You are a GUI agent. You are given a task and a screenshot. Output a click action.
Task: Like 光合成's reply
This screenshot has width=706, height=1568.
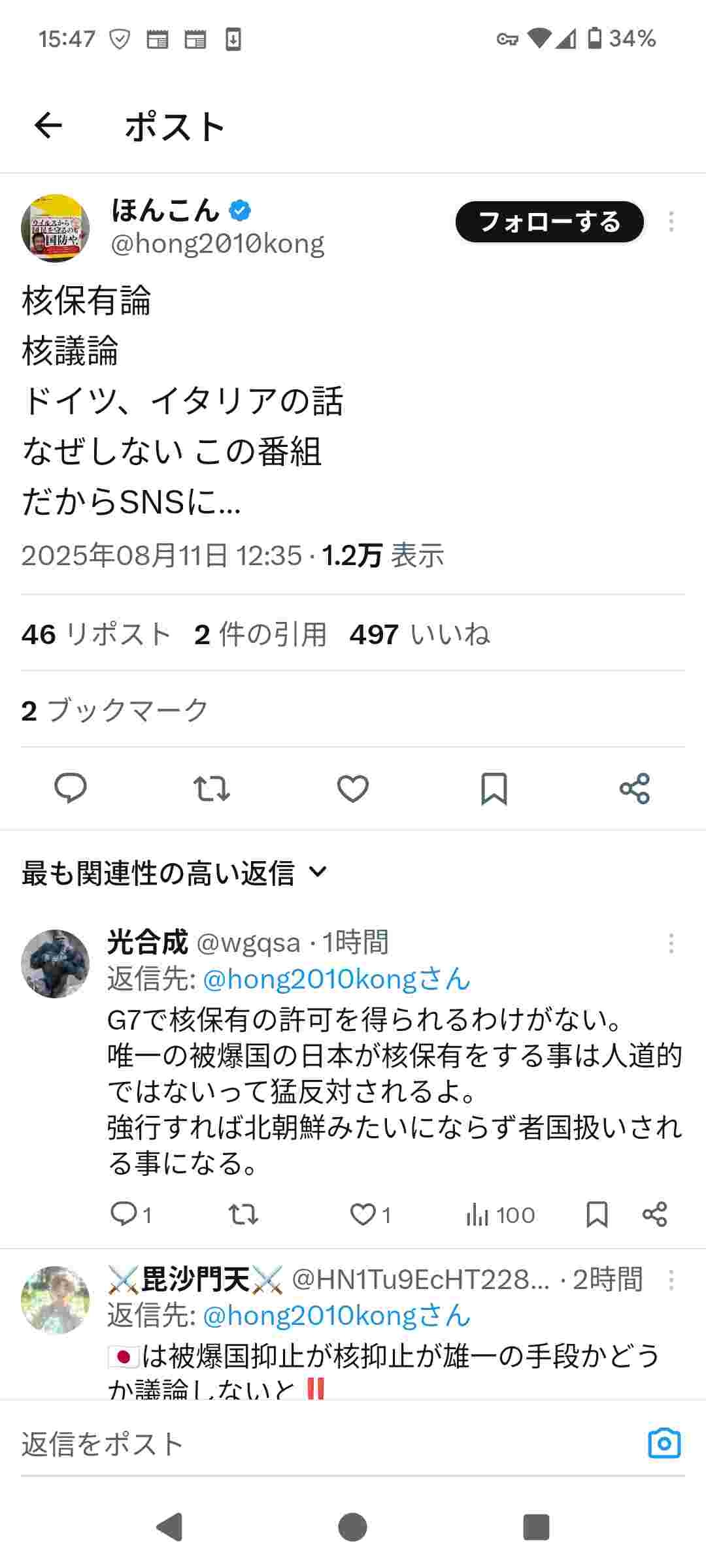pos(363,1215)
